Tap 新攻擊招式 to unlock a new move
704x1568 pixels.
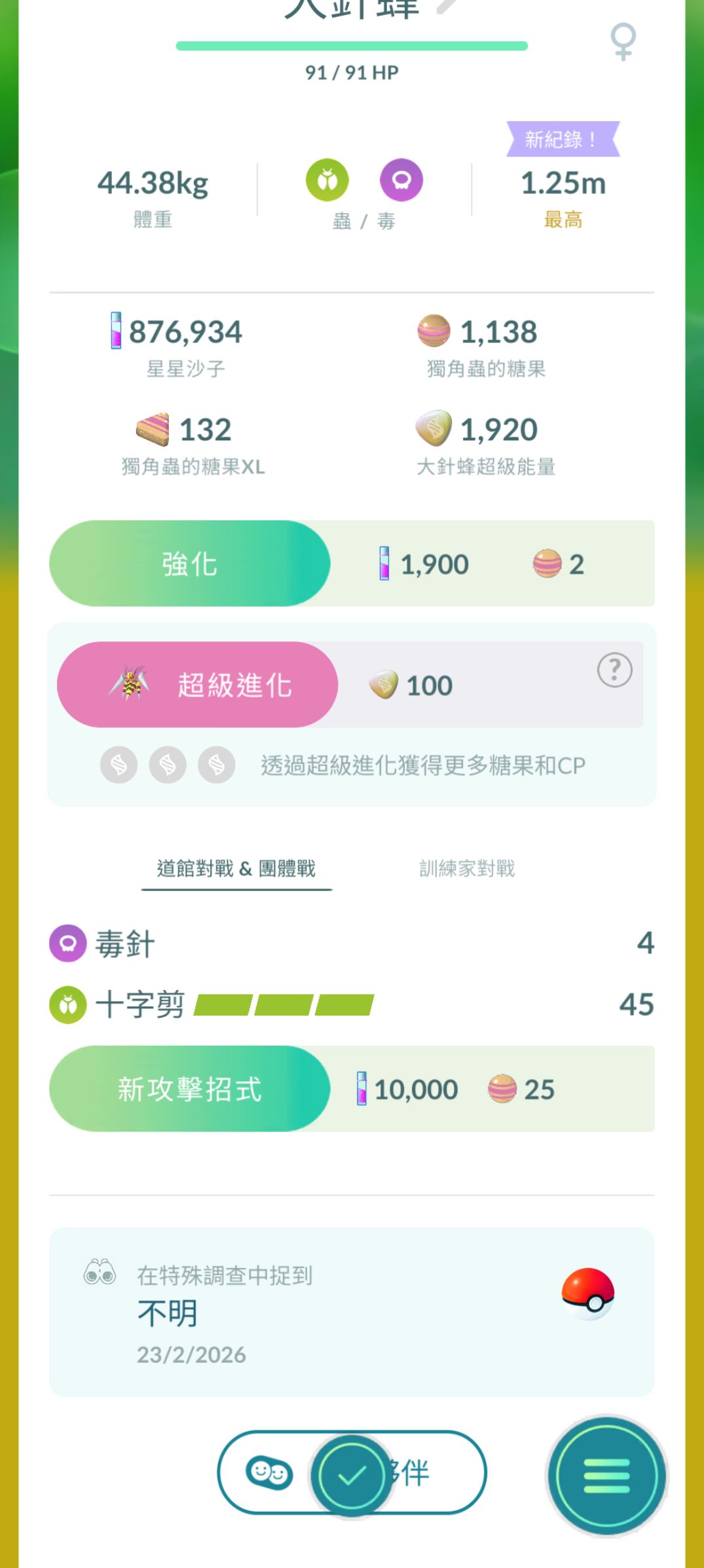pos(189,1089)
